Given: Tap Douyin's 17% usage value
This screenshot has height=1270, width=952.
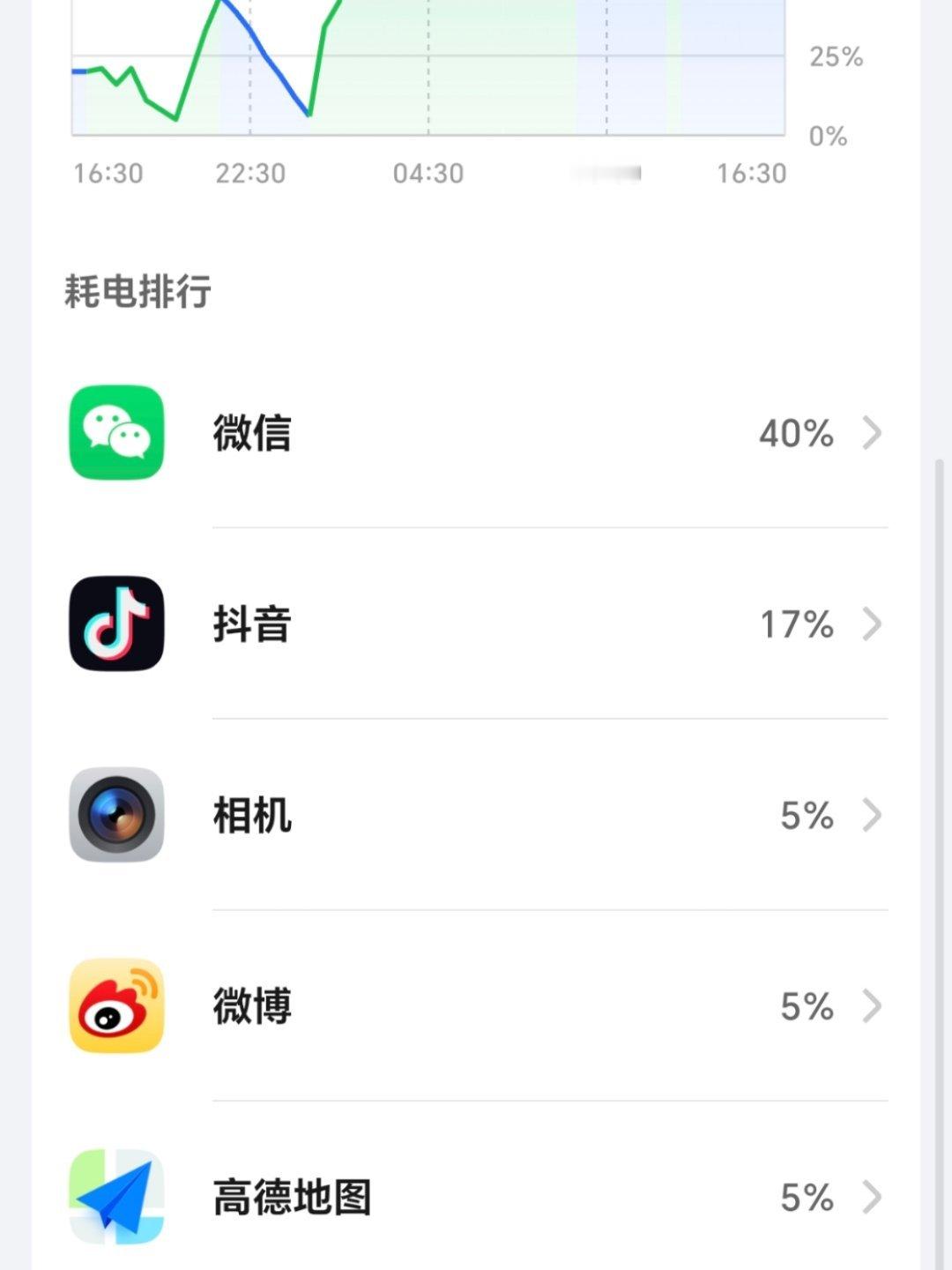Looking at the screenshot, I should (796, 624).
